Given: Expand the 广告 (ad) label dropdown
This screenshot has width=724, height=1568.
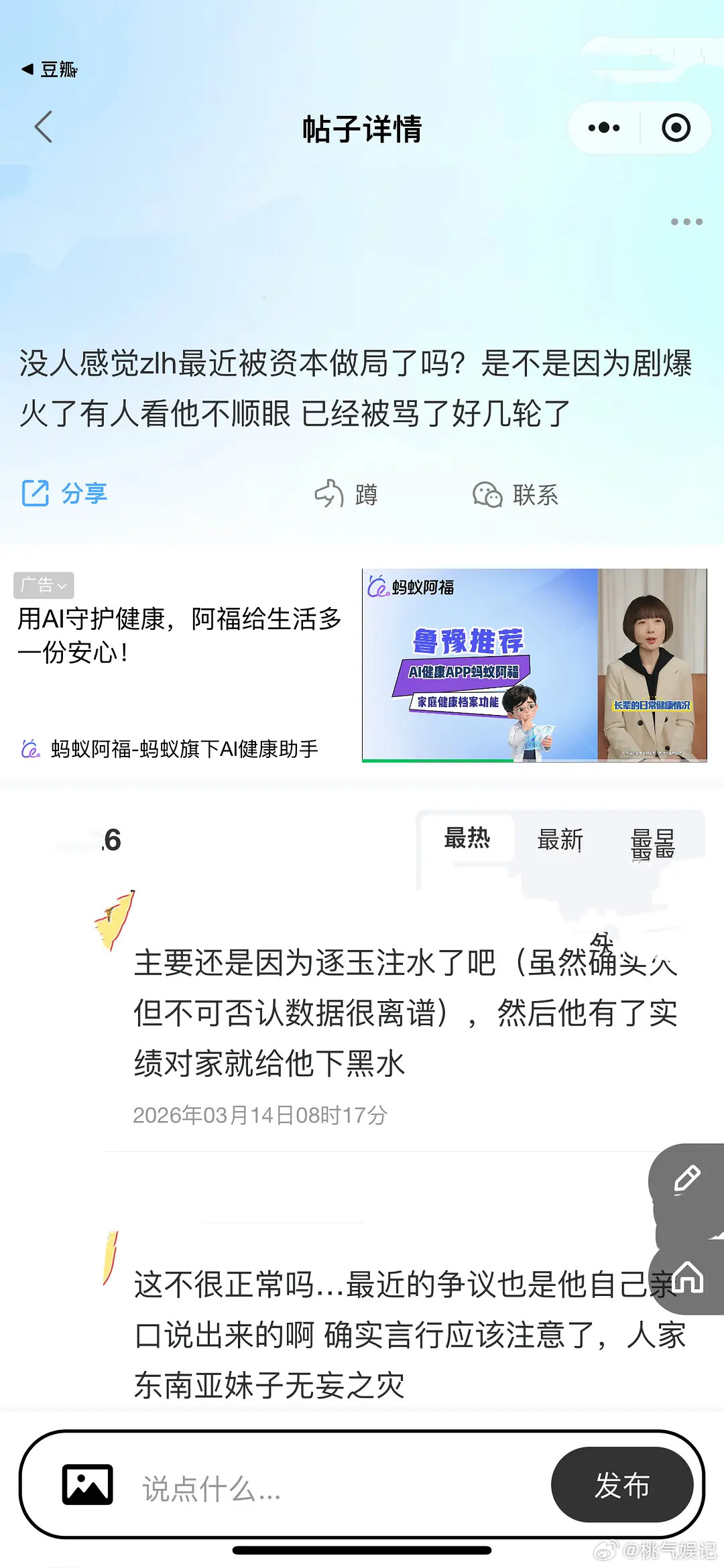Looking at the screenshot, I should [44, 585].
